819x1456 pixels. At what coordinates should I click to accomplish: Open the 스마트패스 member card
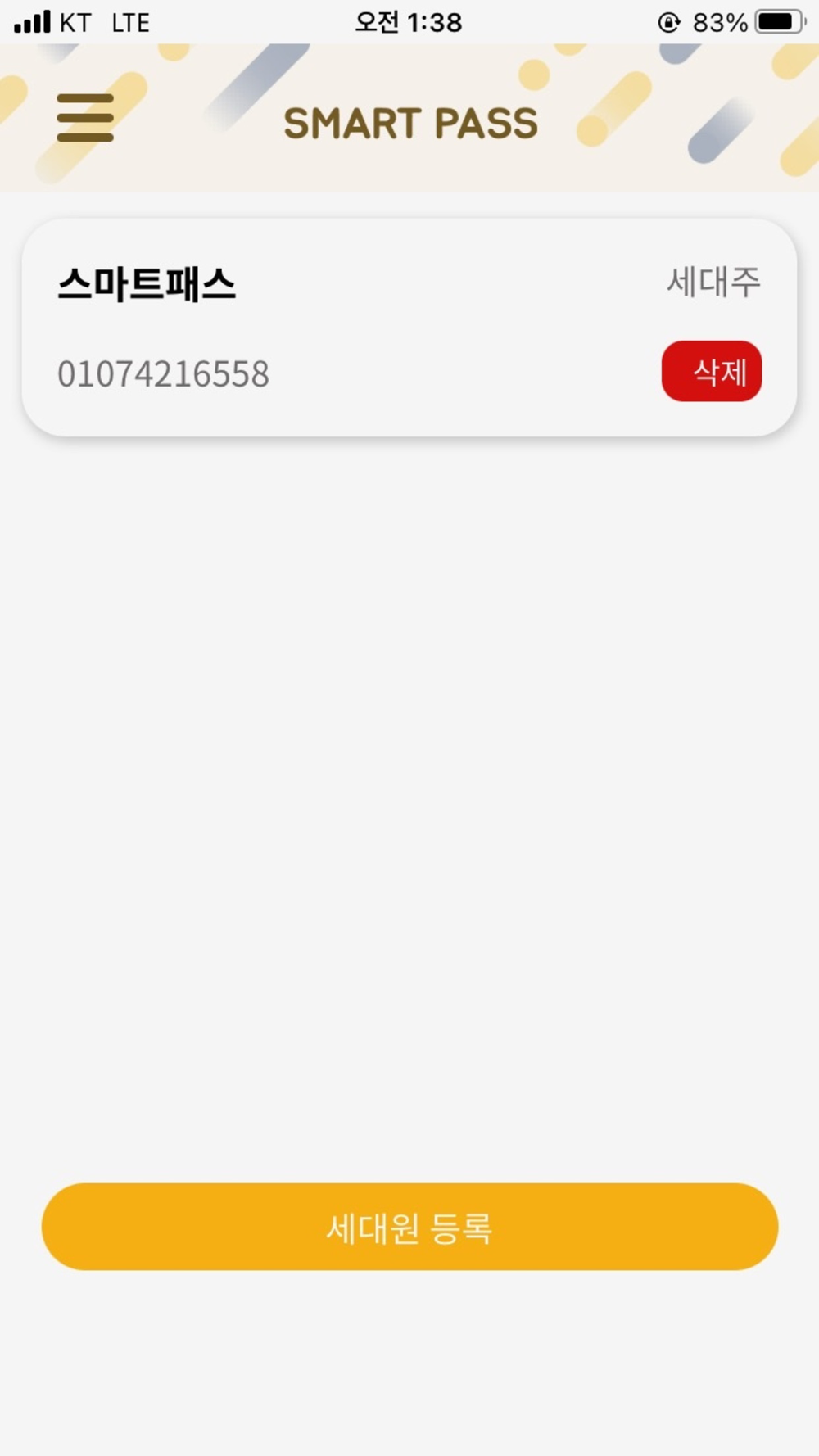pos(409,328)
